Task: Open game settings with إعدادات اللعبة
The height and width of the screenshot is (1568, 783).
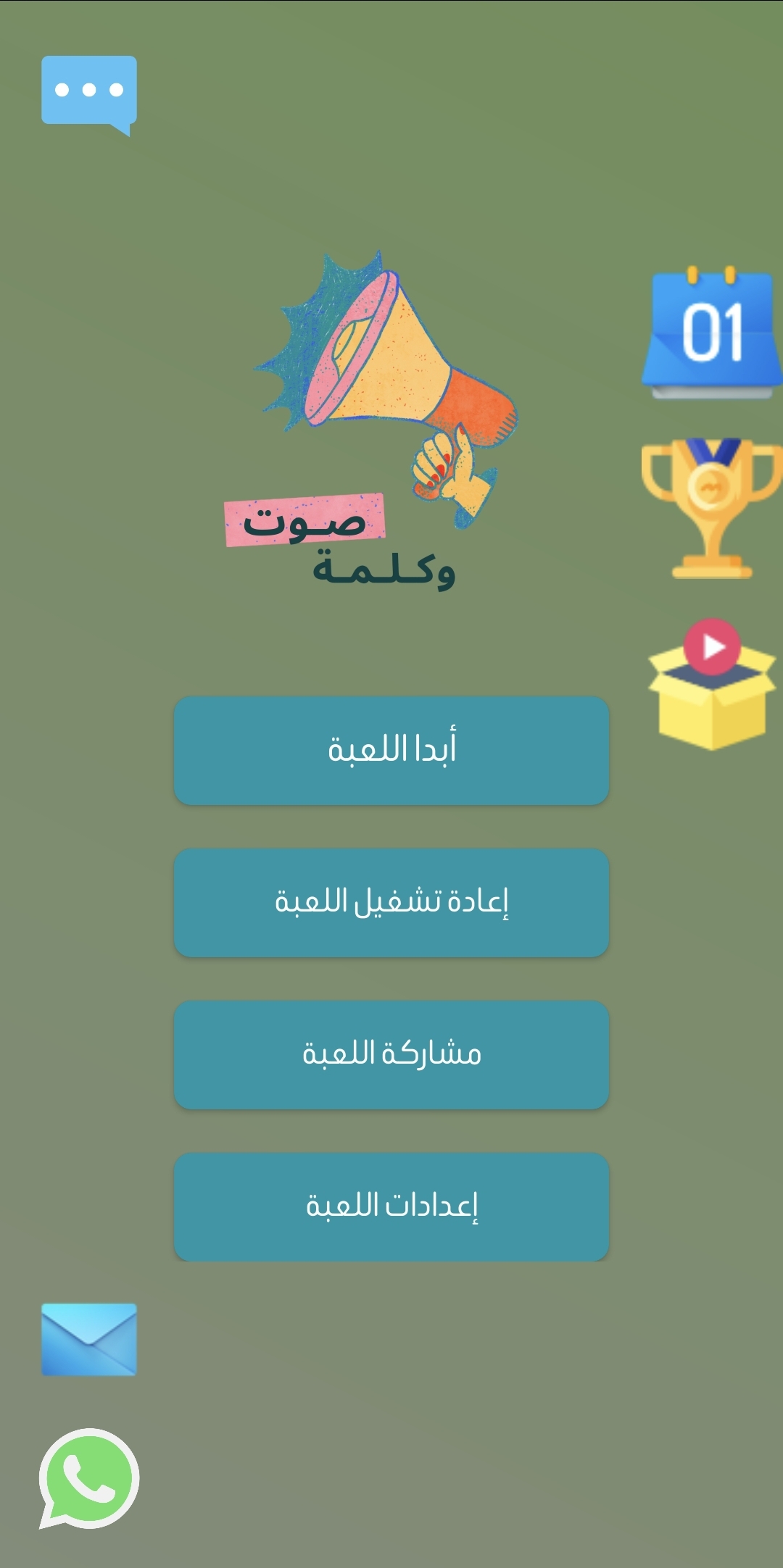Action: (x=391, y=1206)
